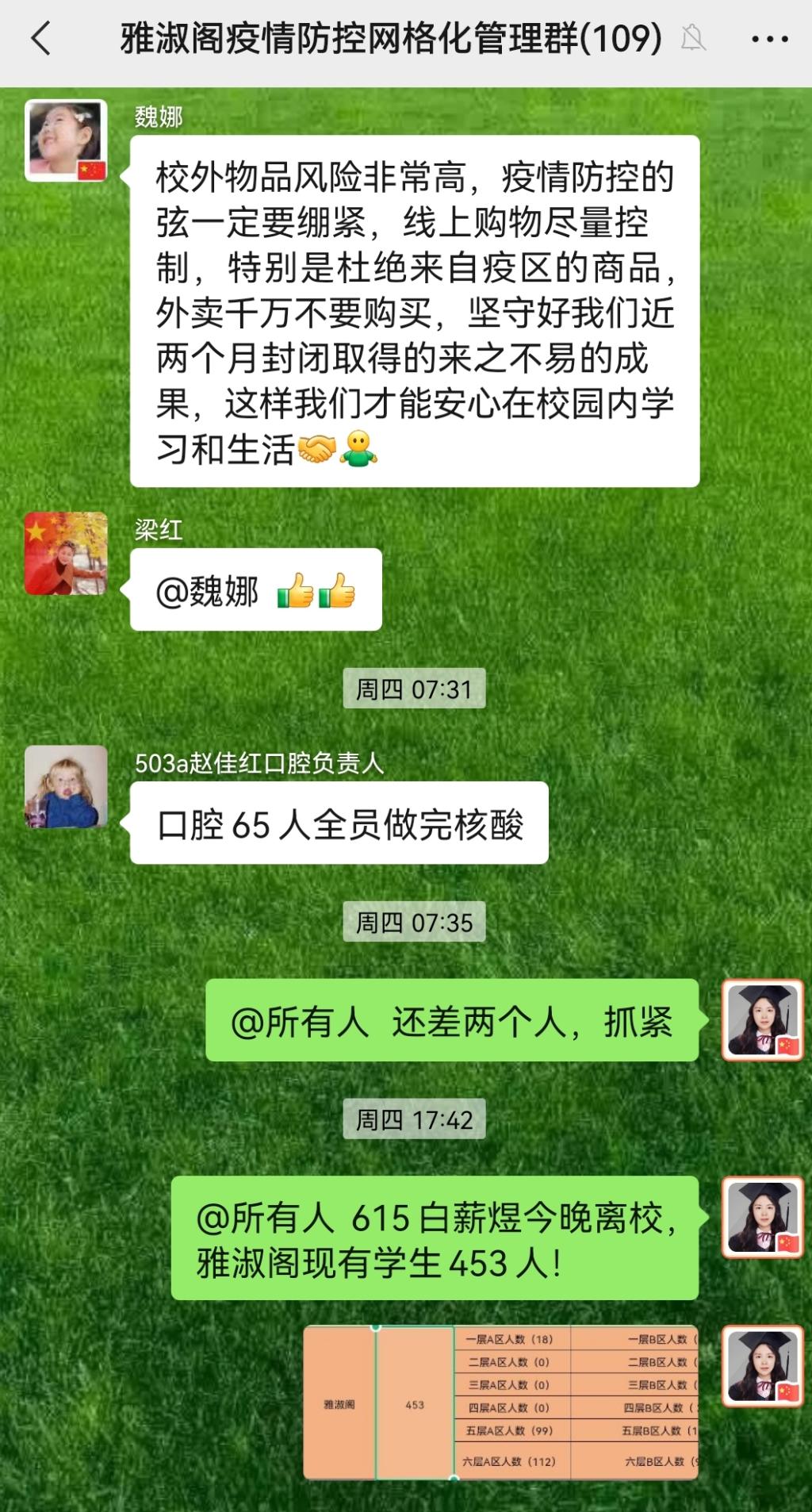View the avatar of 503a赵佳红口腔负责人
Image resolution: width=812 pixels, height=1512 pixels.
tap(66, 787)
